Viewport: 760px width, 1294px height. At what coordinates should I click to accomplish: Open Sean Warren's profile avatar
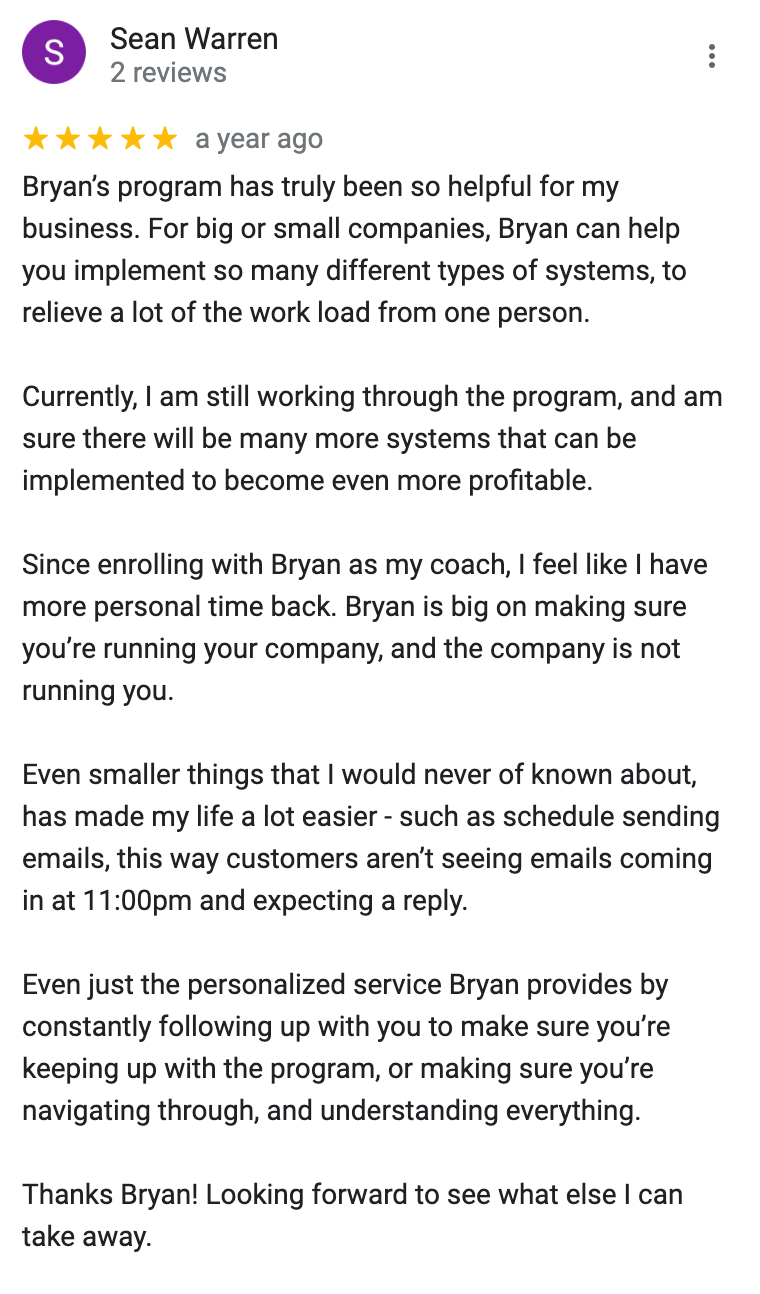click(53, 54)
